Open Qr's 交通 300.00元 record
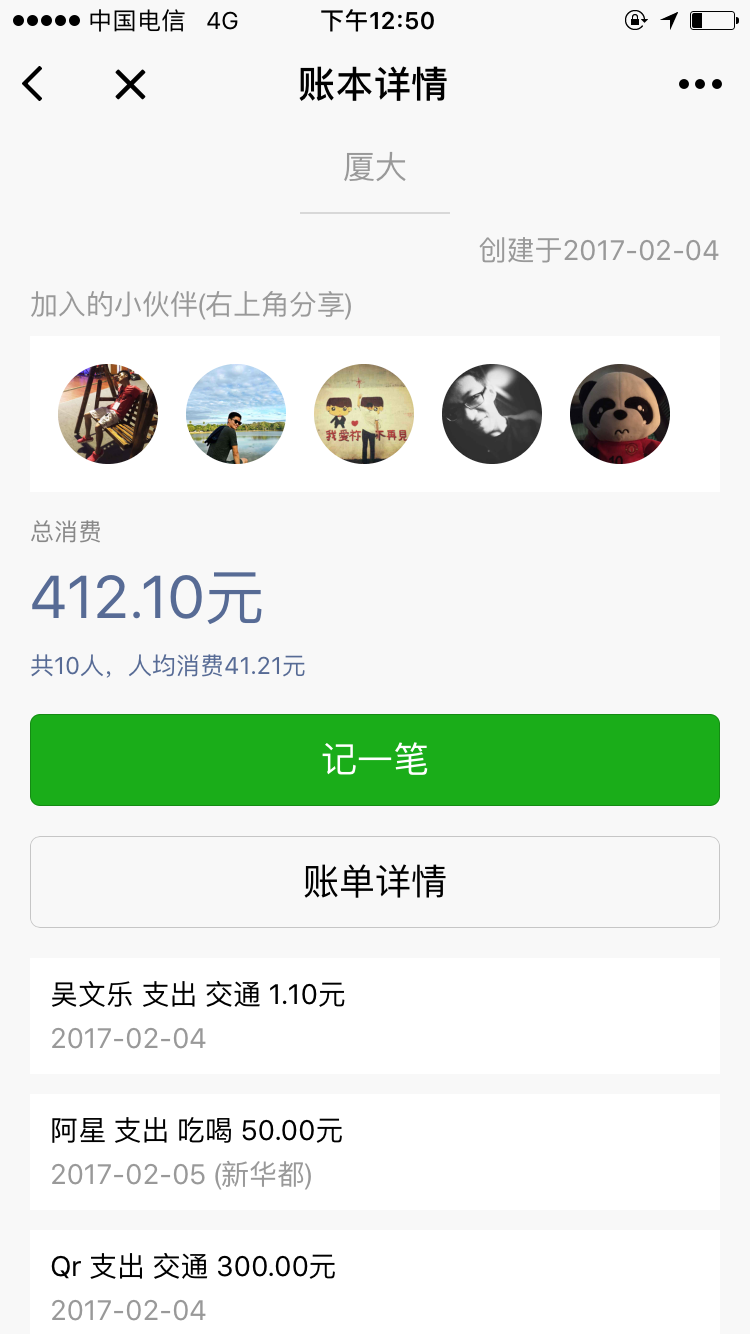 375,1282
